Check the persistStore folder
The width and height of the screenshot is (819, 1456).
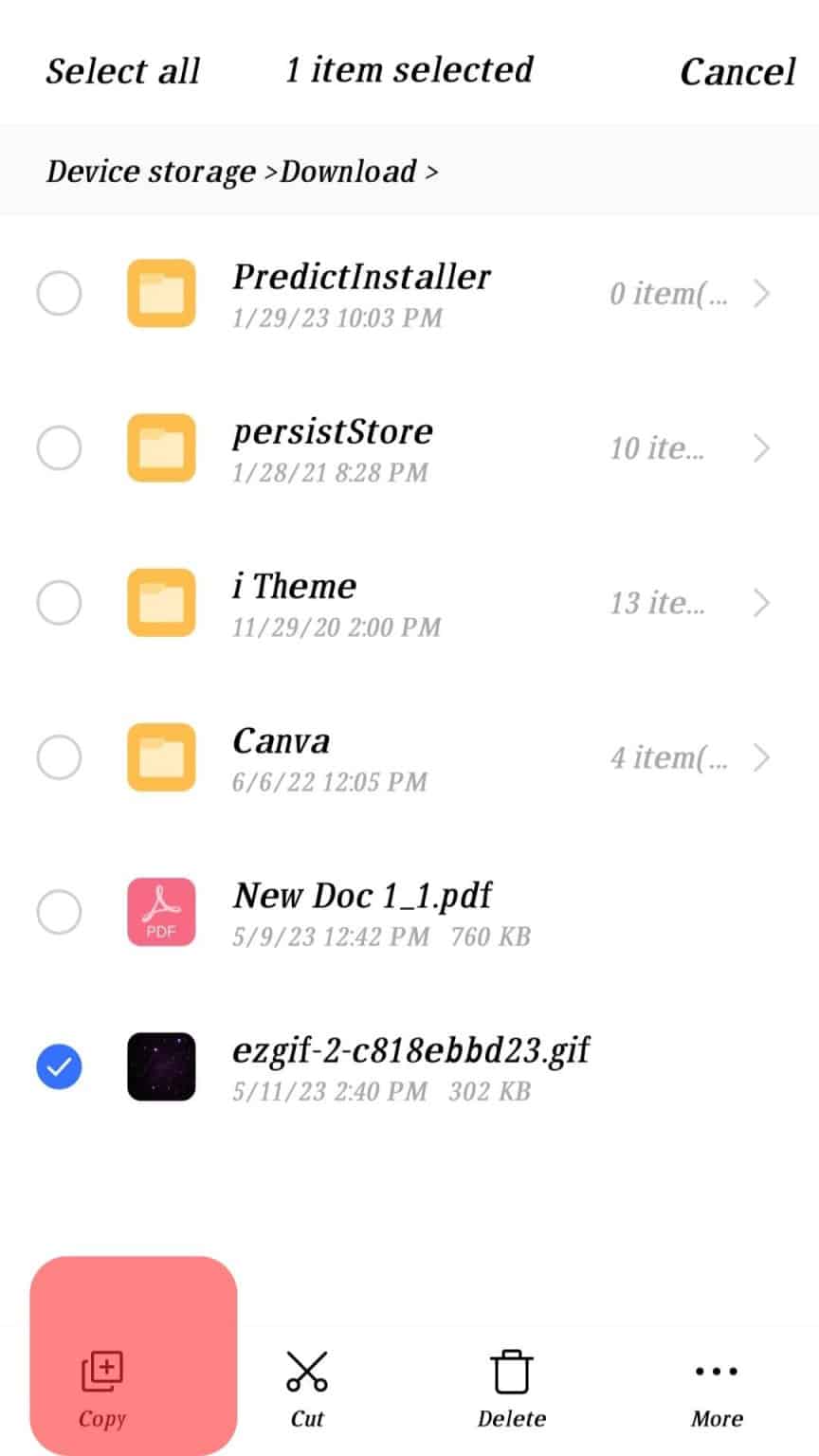59,448
